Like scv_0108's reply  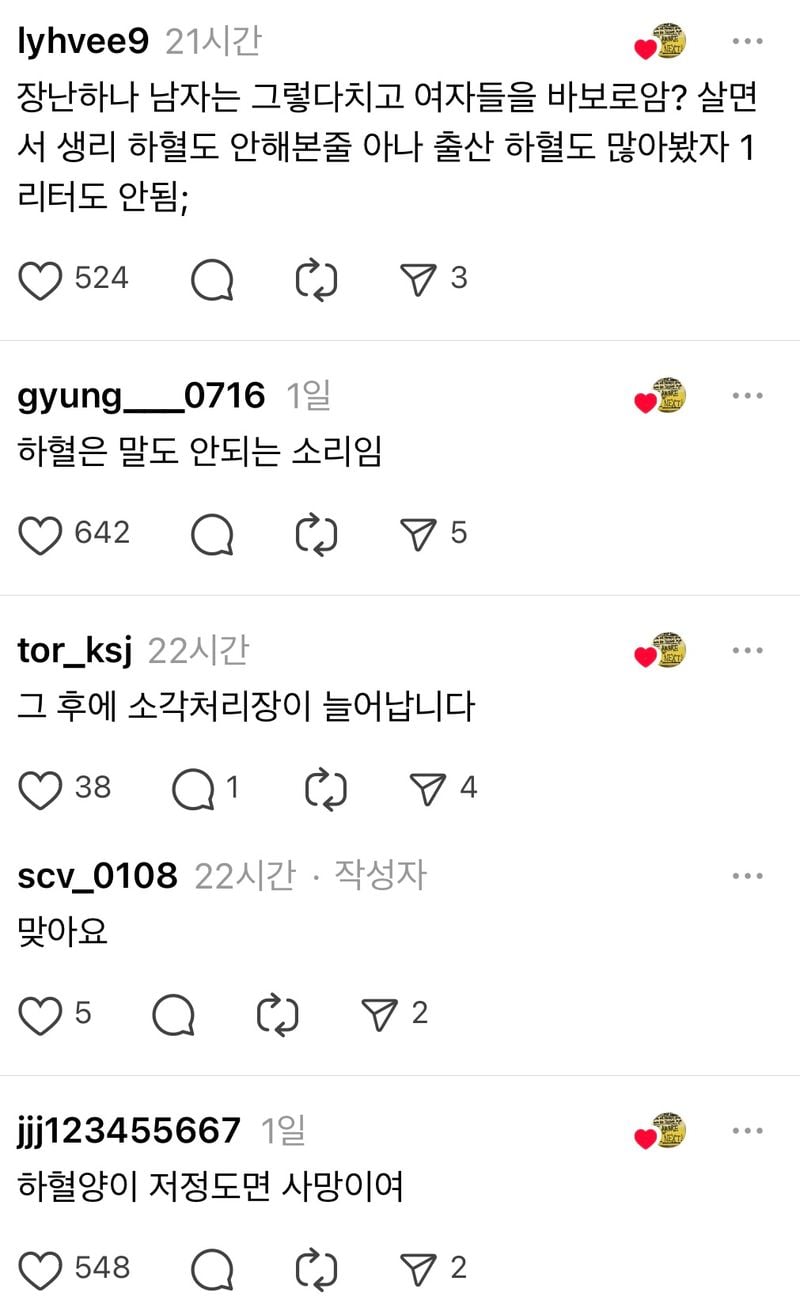point(41,1015)
